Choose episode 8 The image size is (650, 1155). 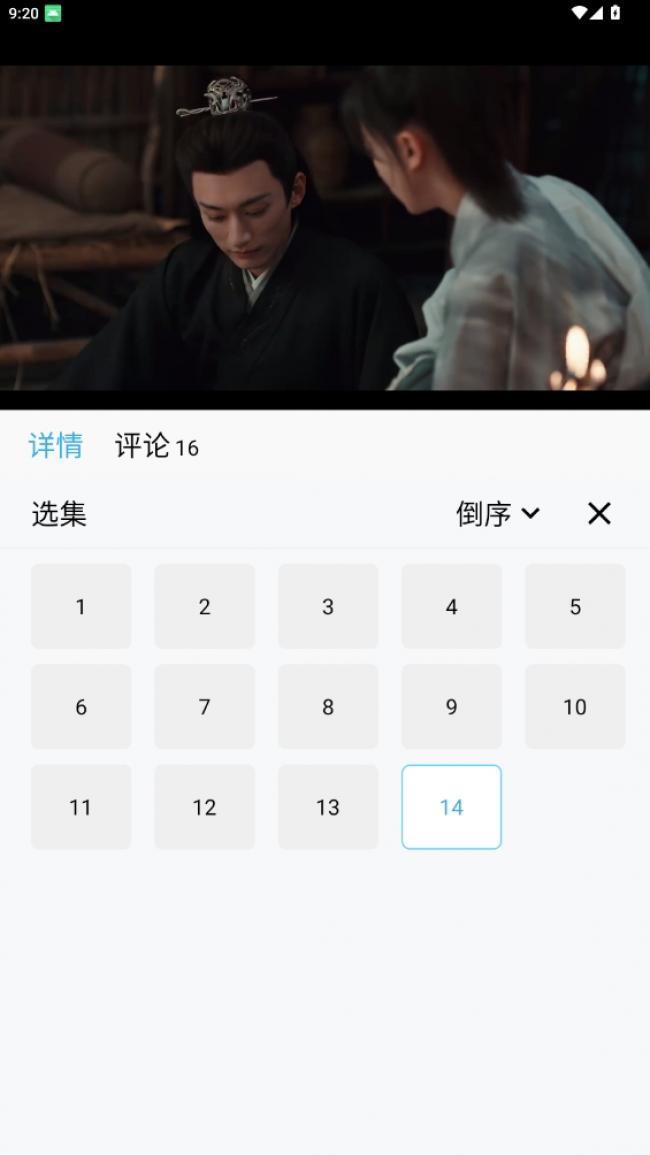point(328,706)
